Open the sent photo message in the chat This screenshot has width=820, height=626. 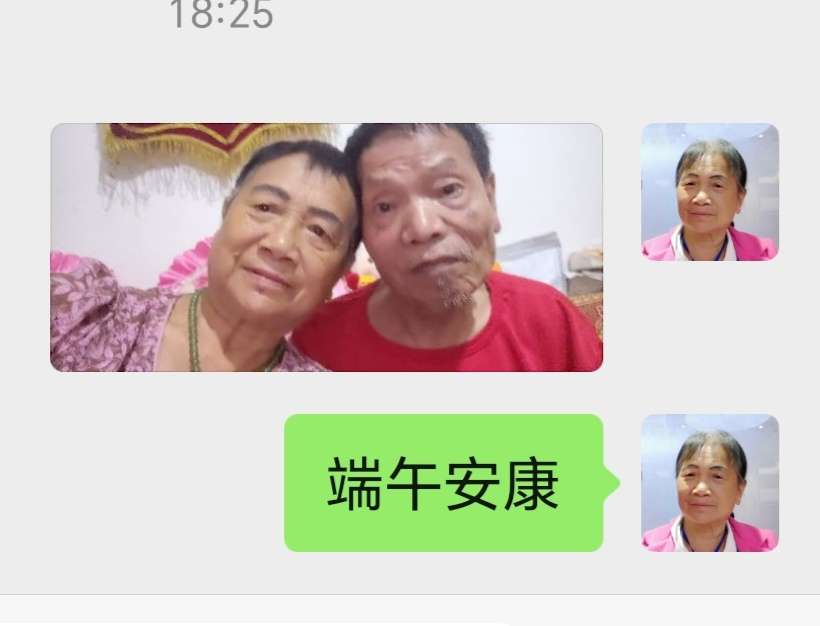(x=326, y=247)
